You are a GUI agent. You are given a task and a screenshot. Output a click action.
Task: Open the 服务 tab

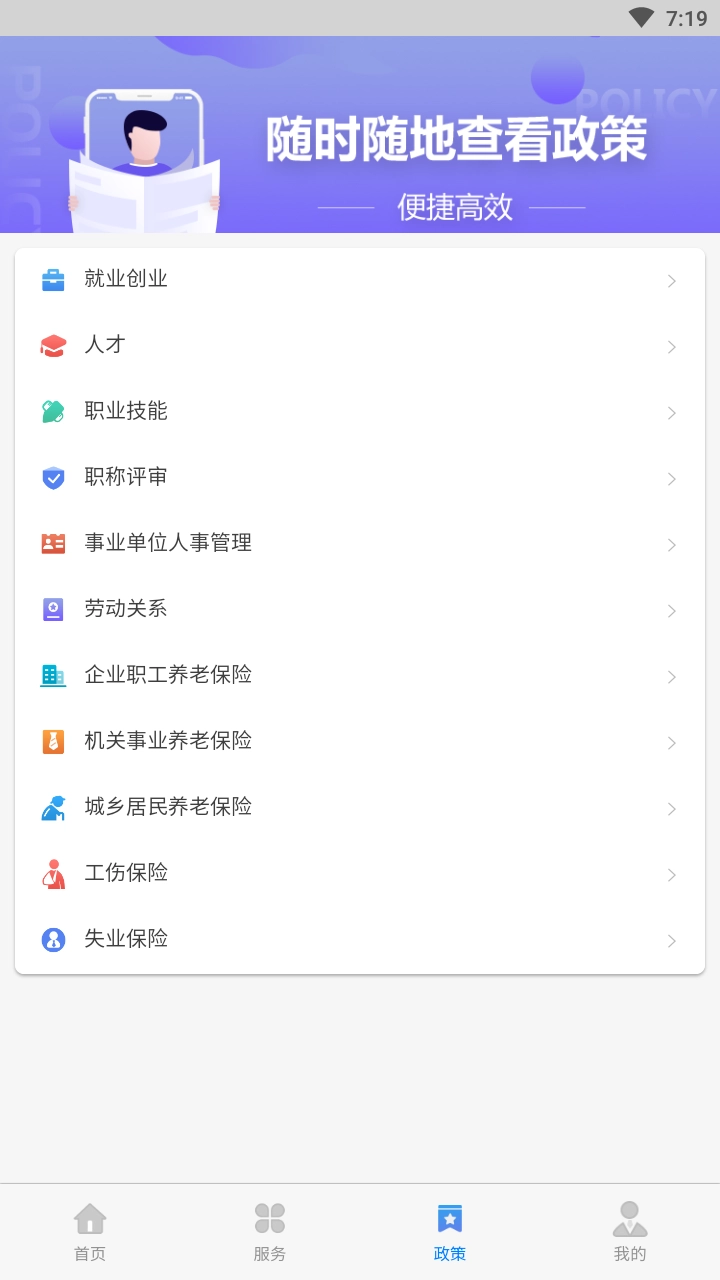click(x=270, y=1230)
